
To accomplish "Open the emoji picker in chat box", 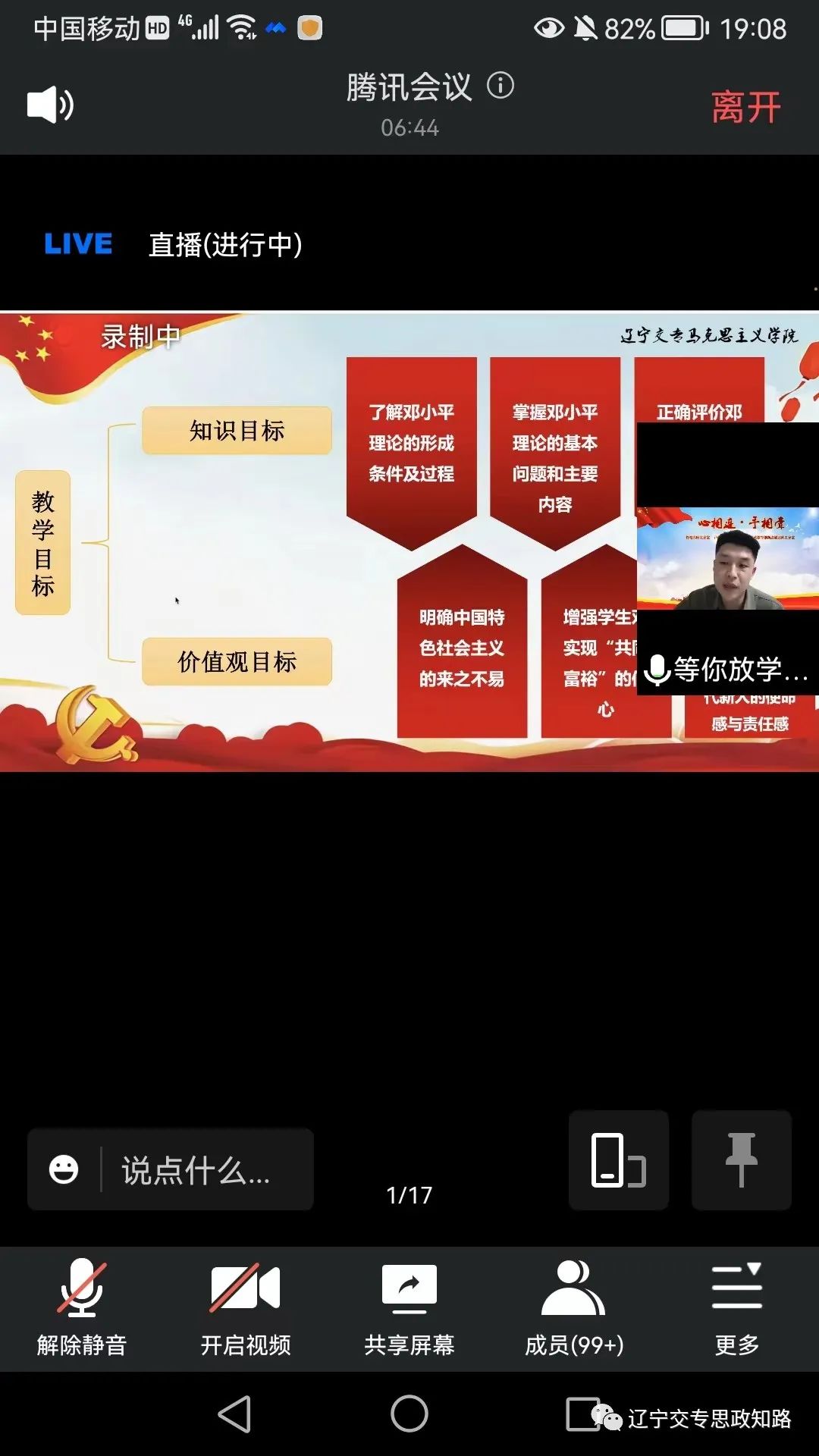I will [64, 1169].
